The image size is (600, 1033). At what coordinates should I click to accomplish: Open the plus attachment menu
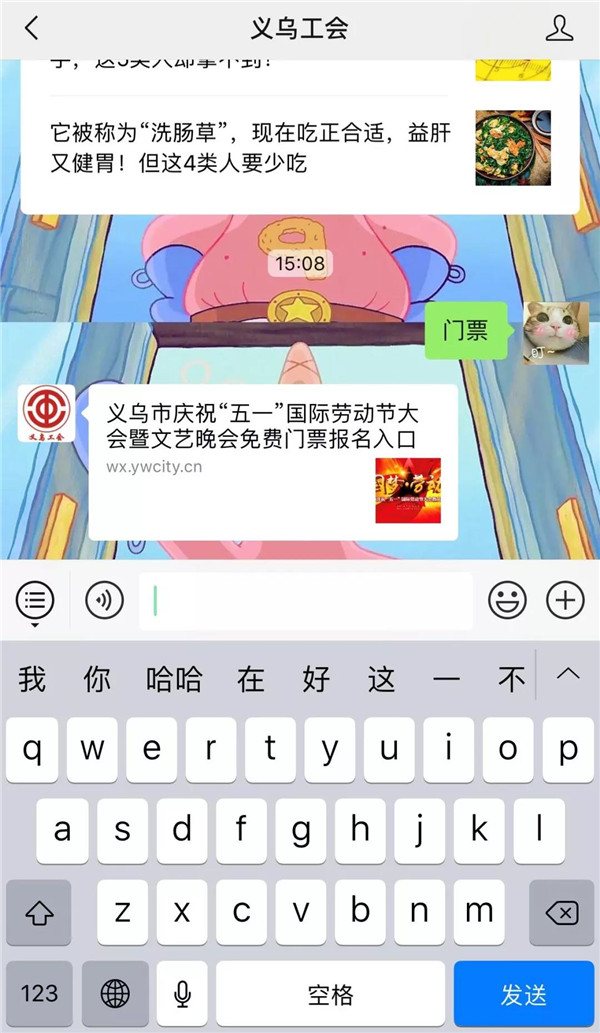click(565, 600)
